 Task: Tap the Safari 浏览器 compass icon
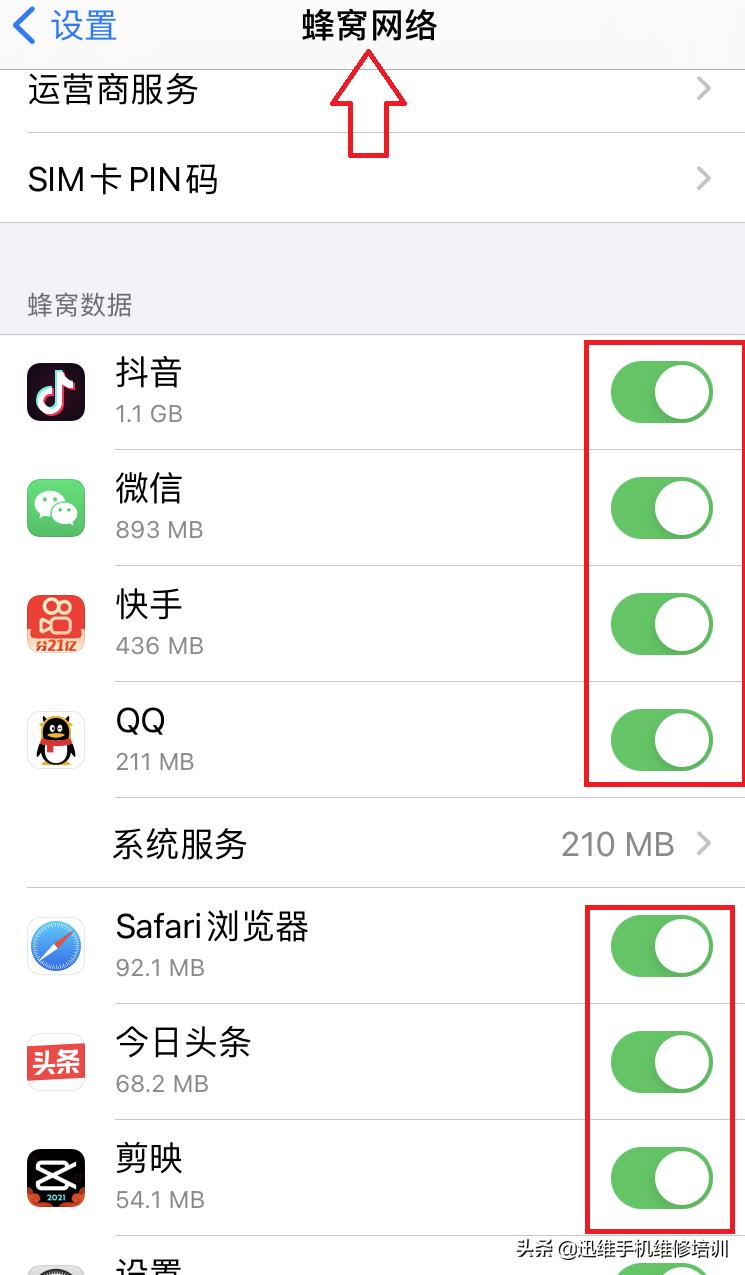coord(55,945)
